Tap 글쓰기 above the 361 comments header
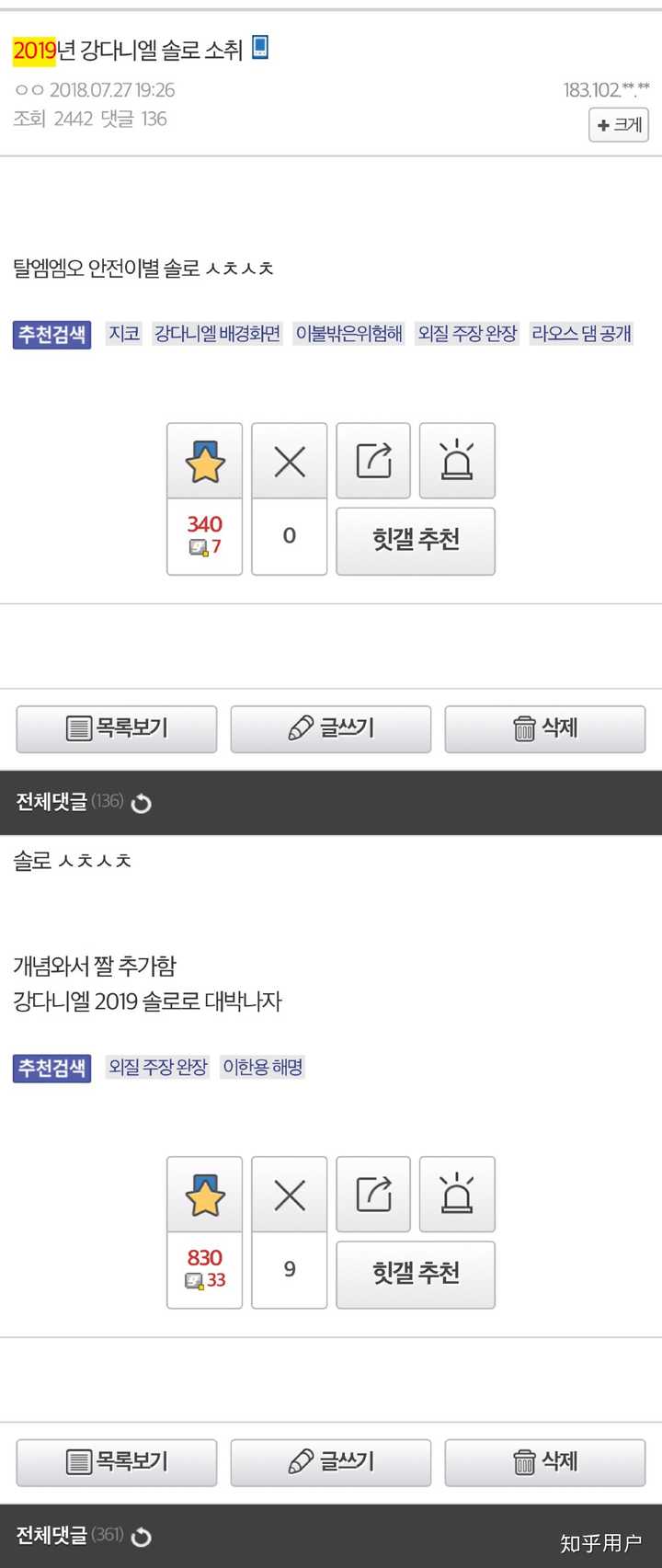The height and width of the screenshot is (1568, 662). 331,1462
